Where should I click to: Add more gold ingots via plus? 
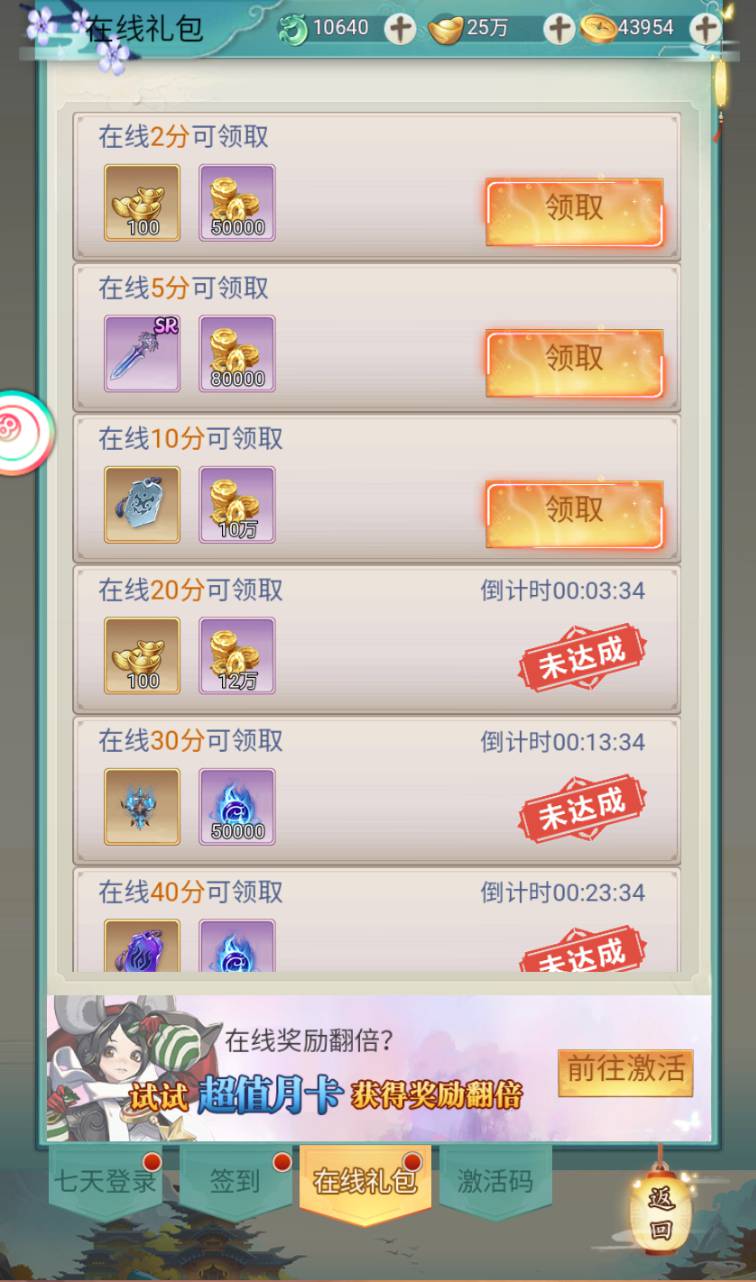tap(559, 29)
